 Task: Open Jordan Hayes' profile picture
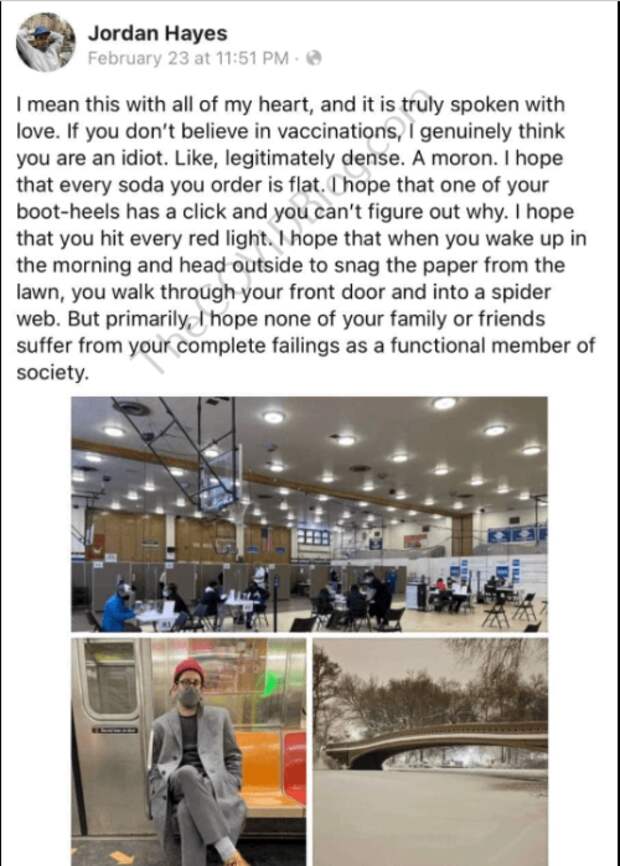(x=46, y=43)
